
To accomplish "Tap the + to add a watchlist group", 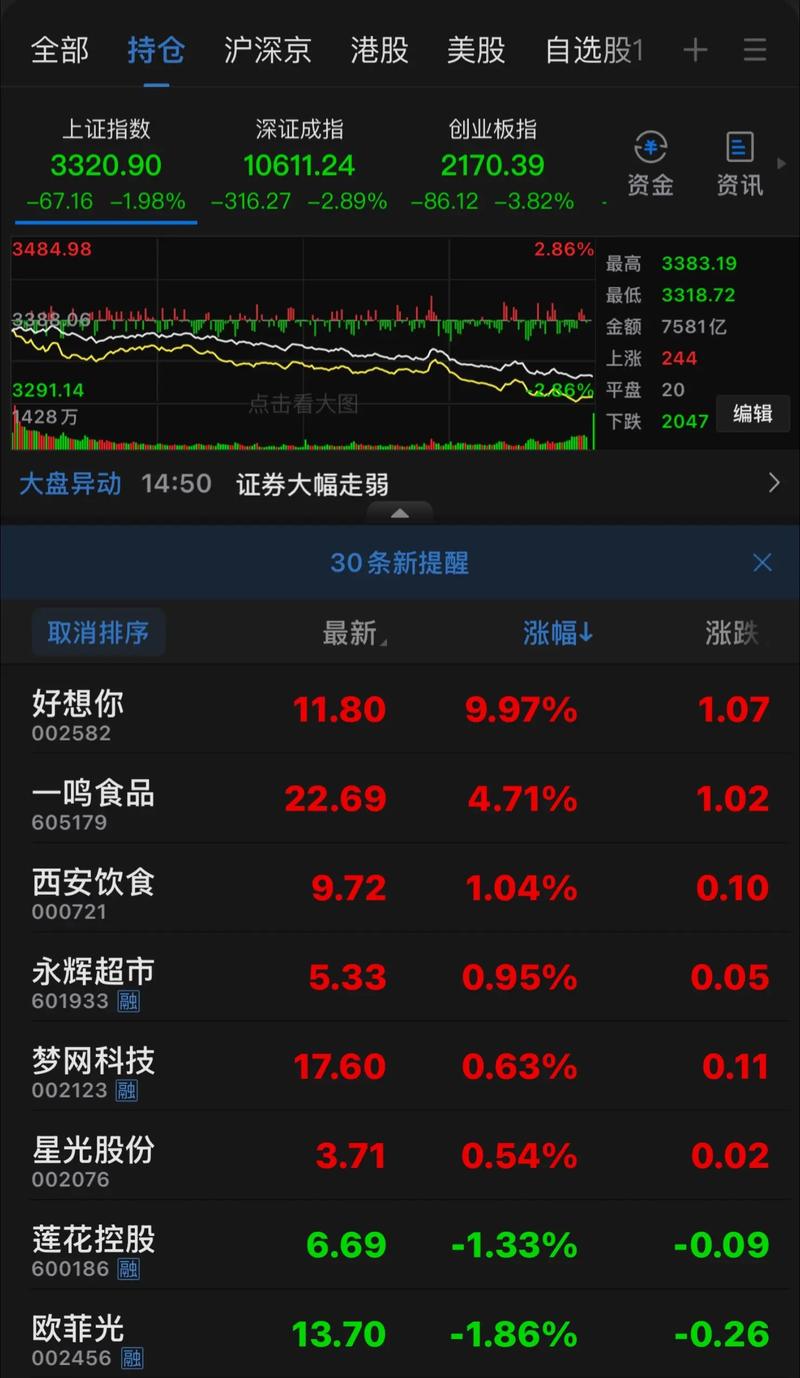I will point(695,50).
